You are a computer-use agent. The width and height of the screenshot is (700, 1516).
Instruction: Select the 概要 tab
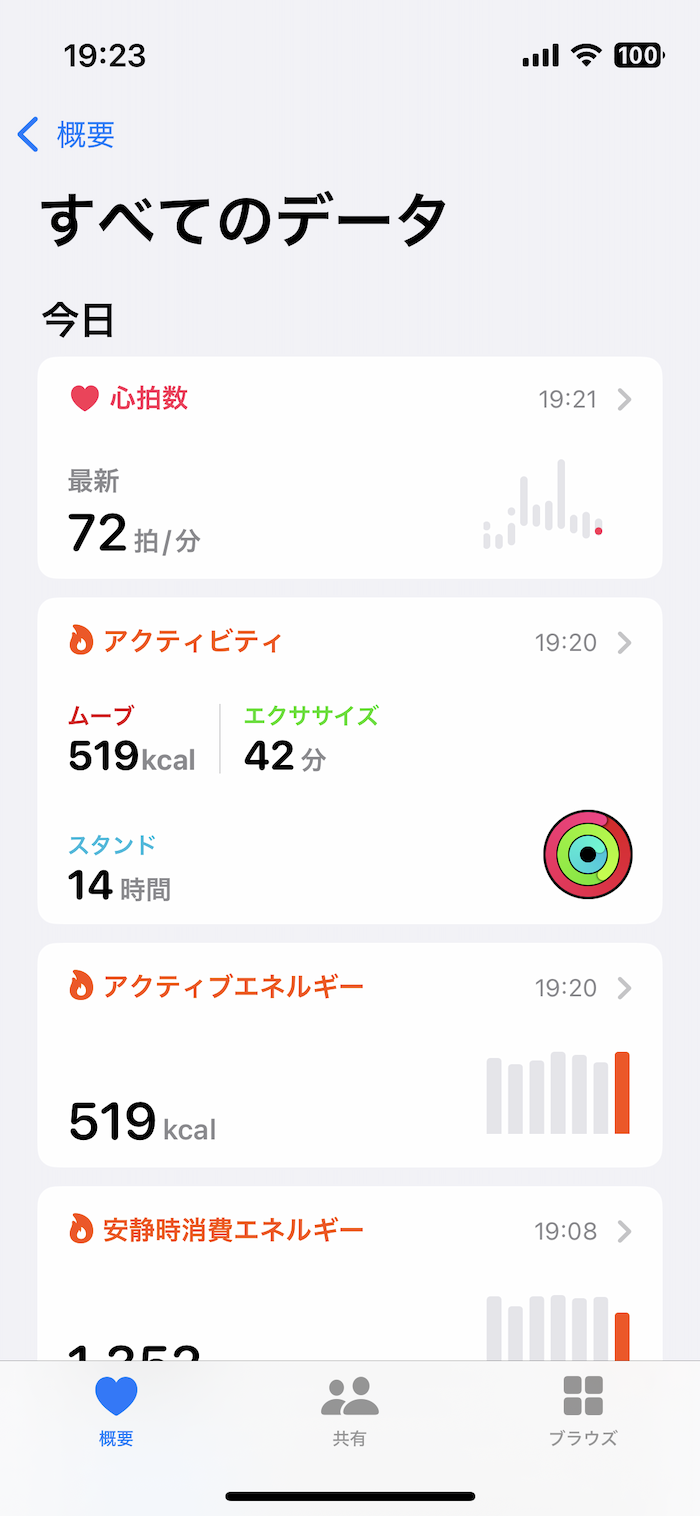point(116,1411)
